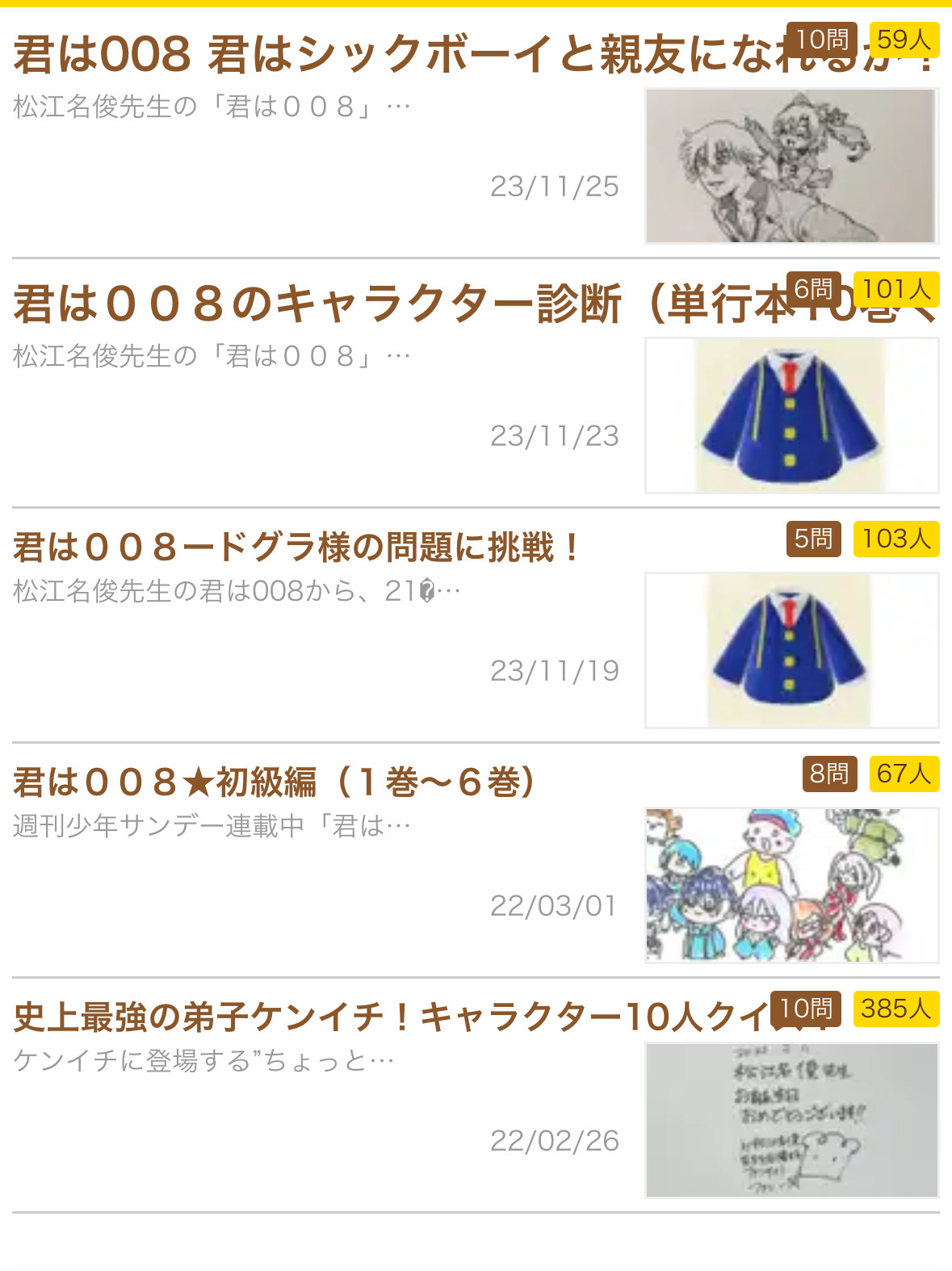Open the 史上最強の弟子ケンイチ character quiz
Viewport: 952px width, 1271px height.
pos(388,1017)
